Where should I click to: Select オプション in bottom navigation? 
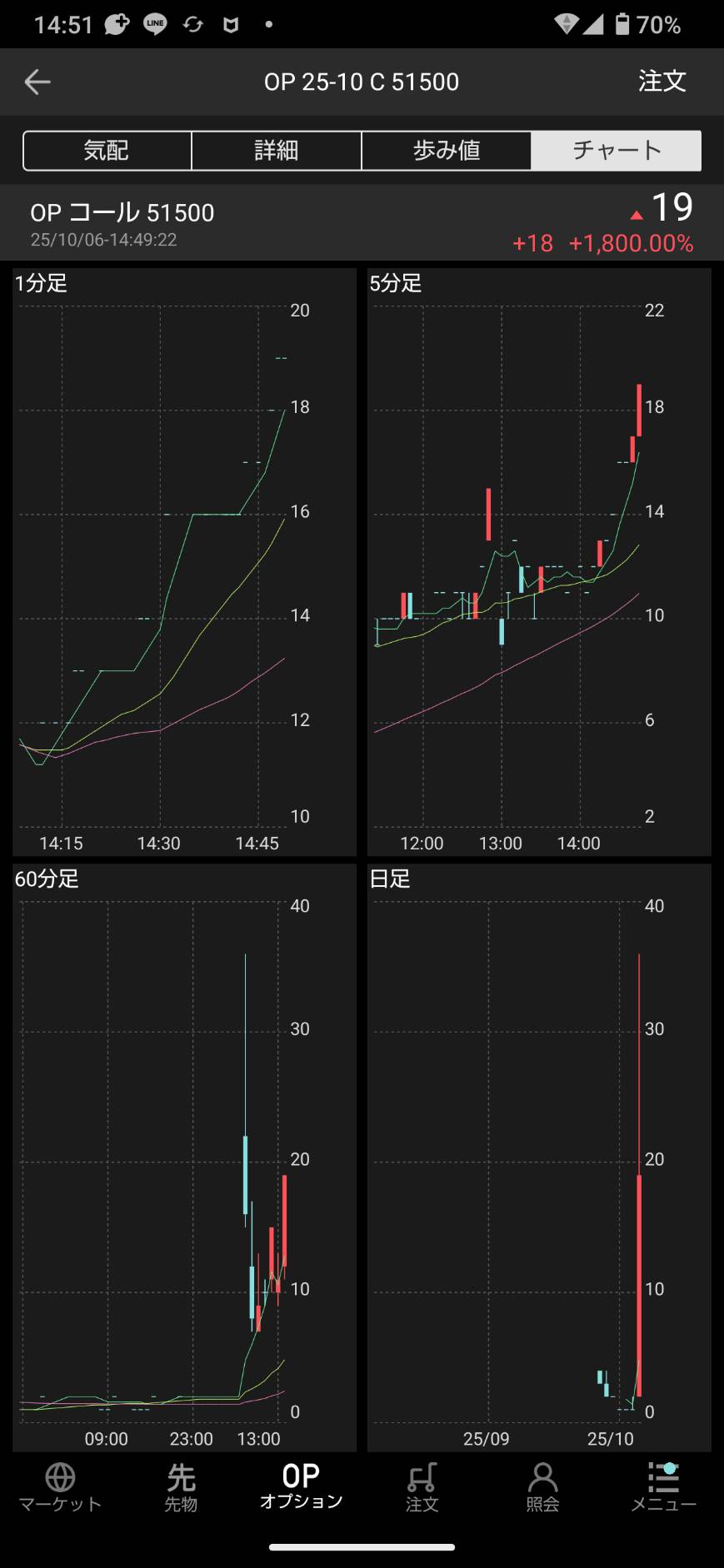(x=301, y=1487)
